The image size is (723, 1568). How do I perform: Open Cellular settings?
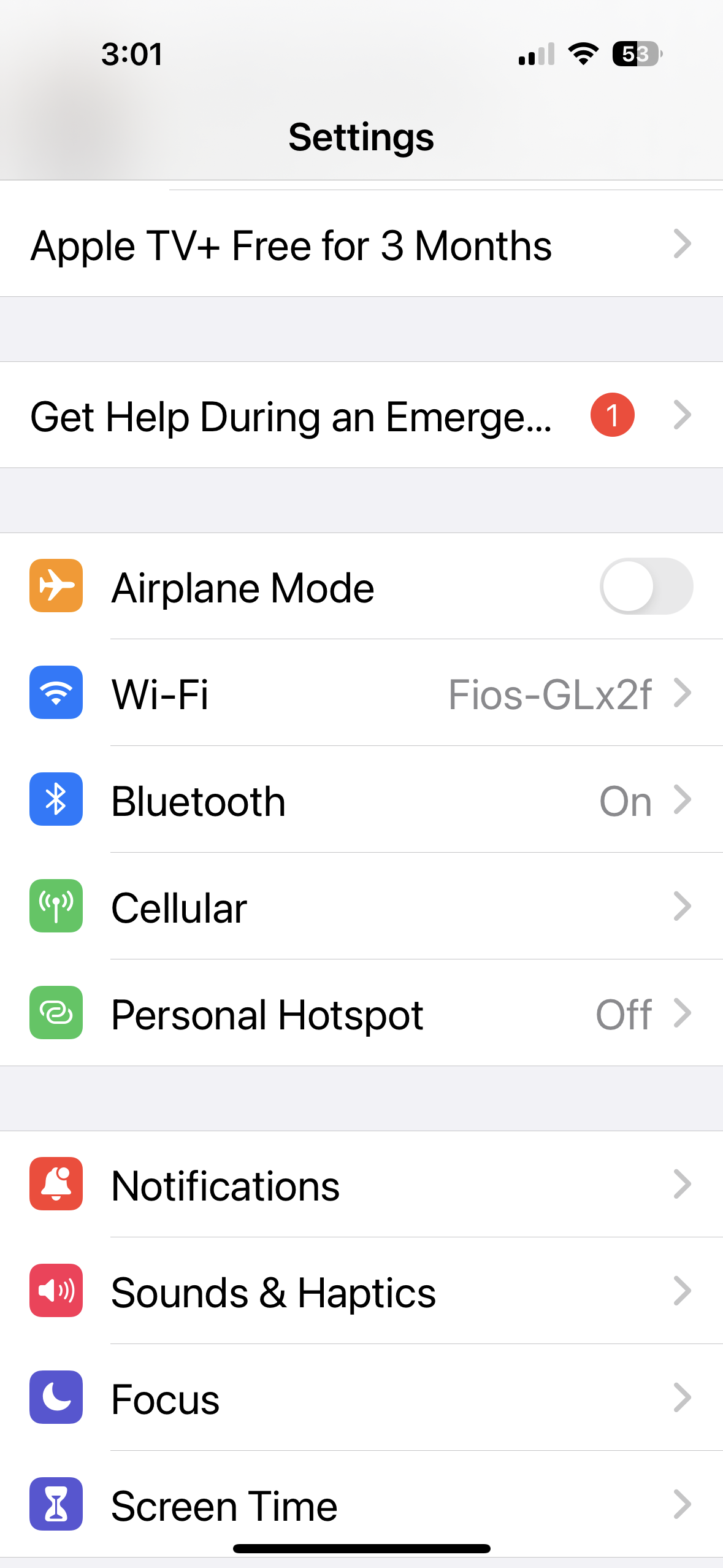click(361, 907)
